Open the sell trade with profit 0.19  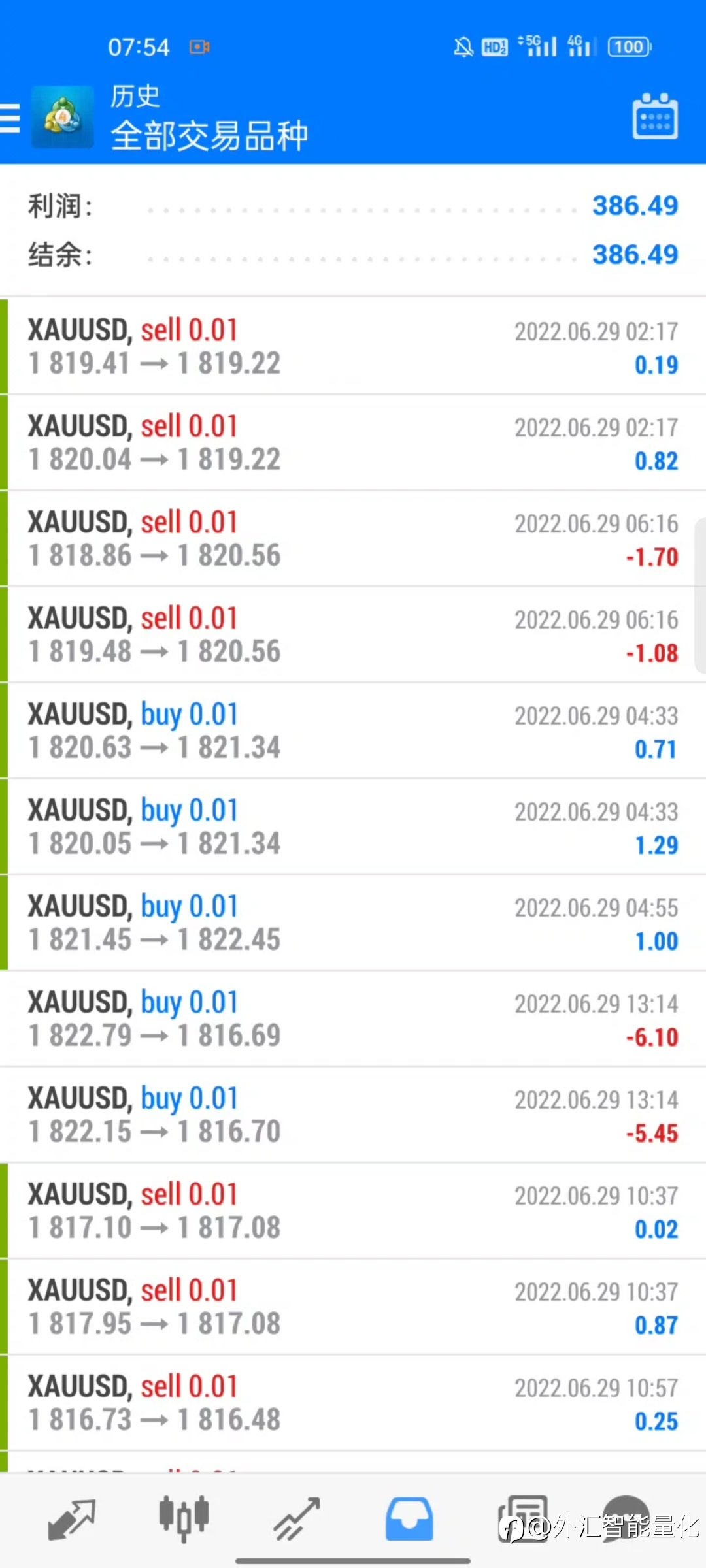pyautogui.click(x=353, y=346)
